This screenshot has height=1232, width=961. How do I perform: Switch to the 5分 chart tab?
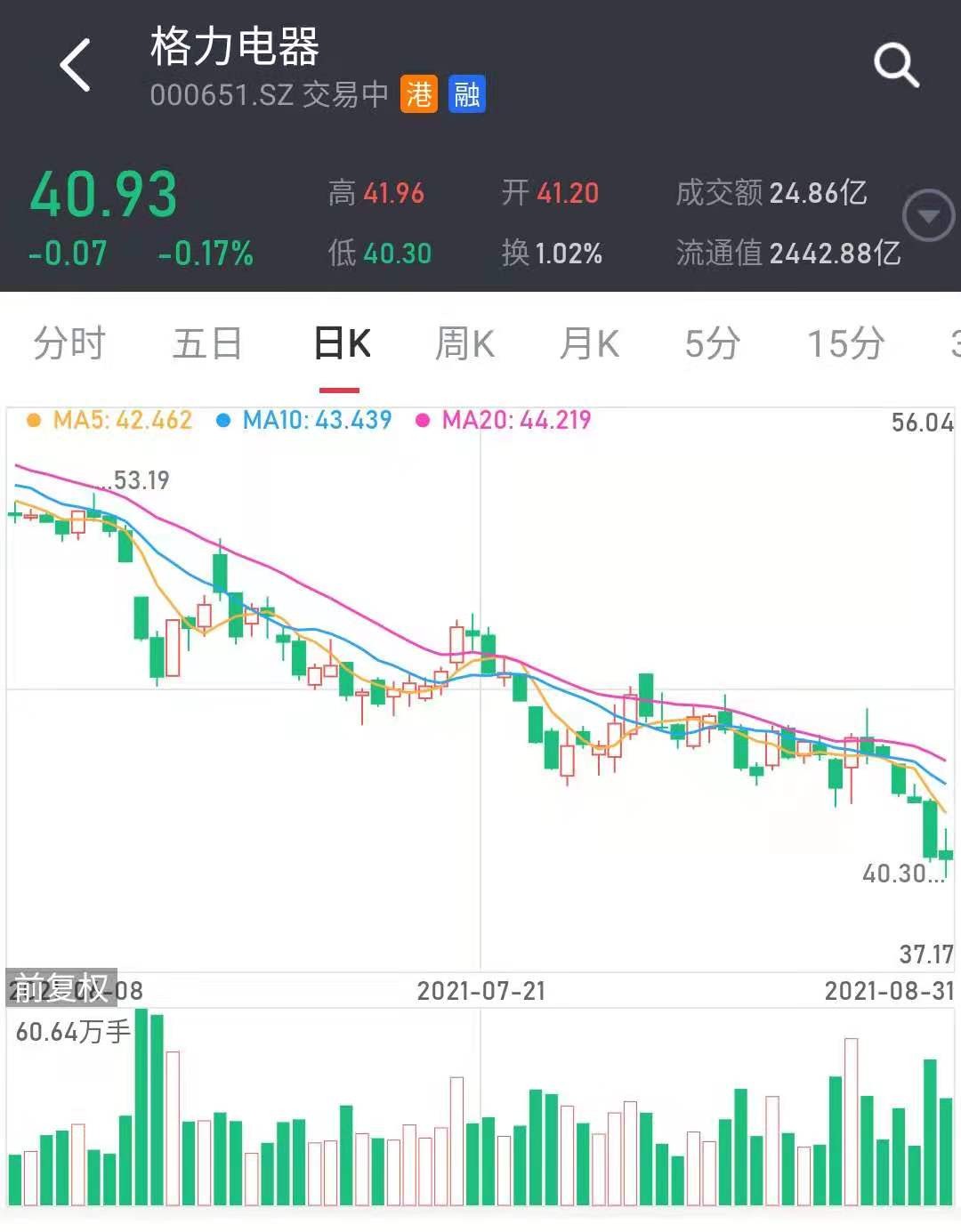point(712,343)
